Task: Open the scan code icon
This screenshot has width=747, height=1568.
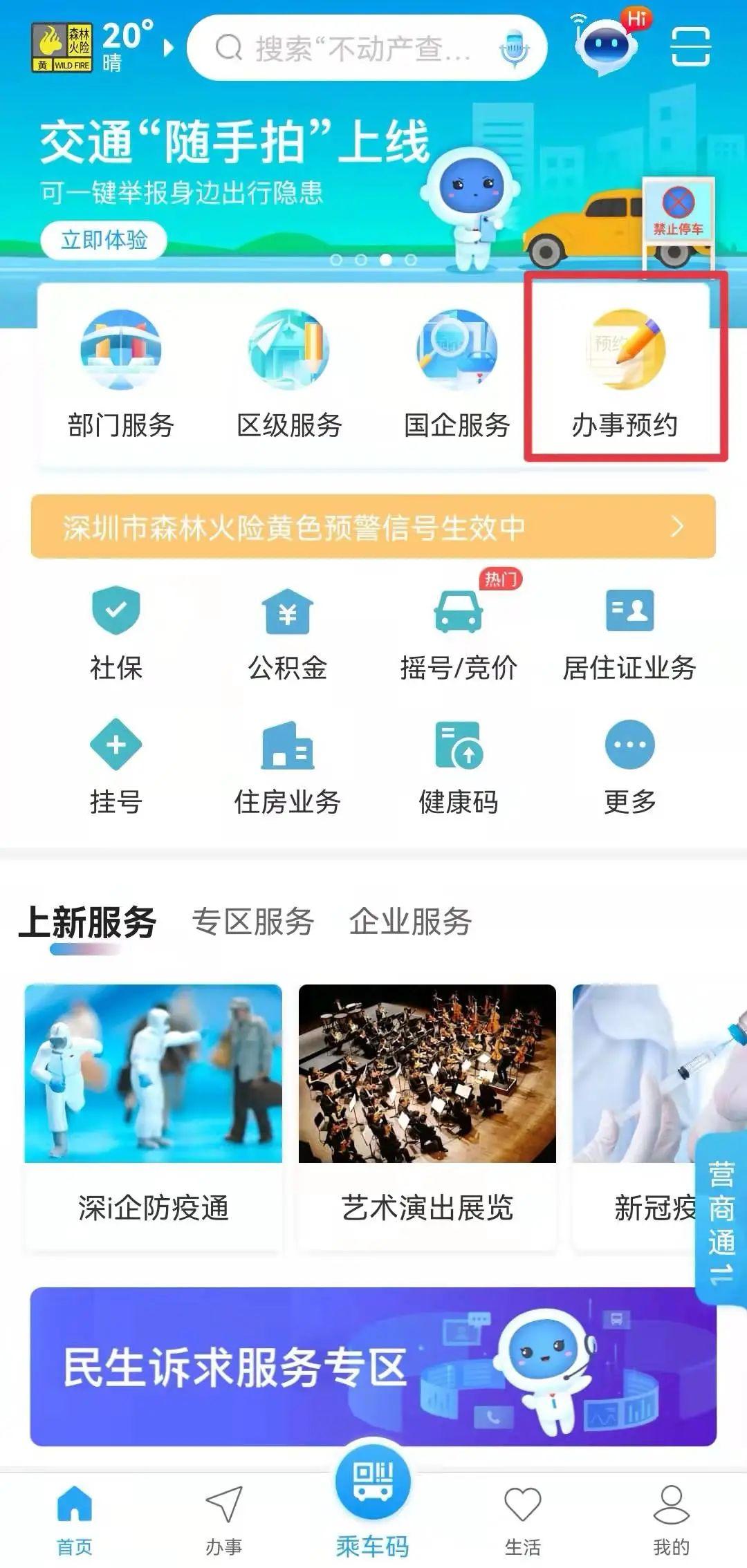Action: pos(690,47)
